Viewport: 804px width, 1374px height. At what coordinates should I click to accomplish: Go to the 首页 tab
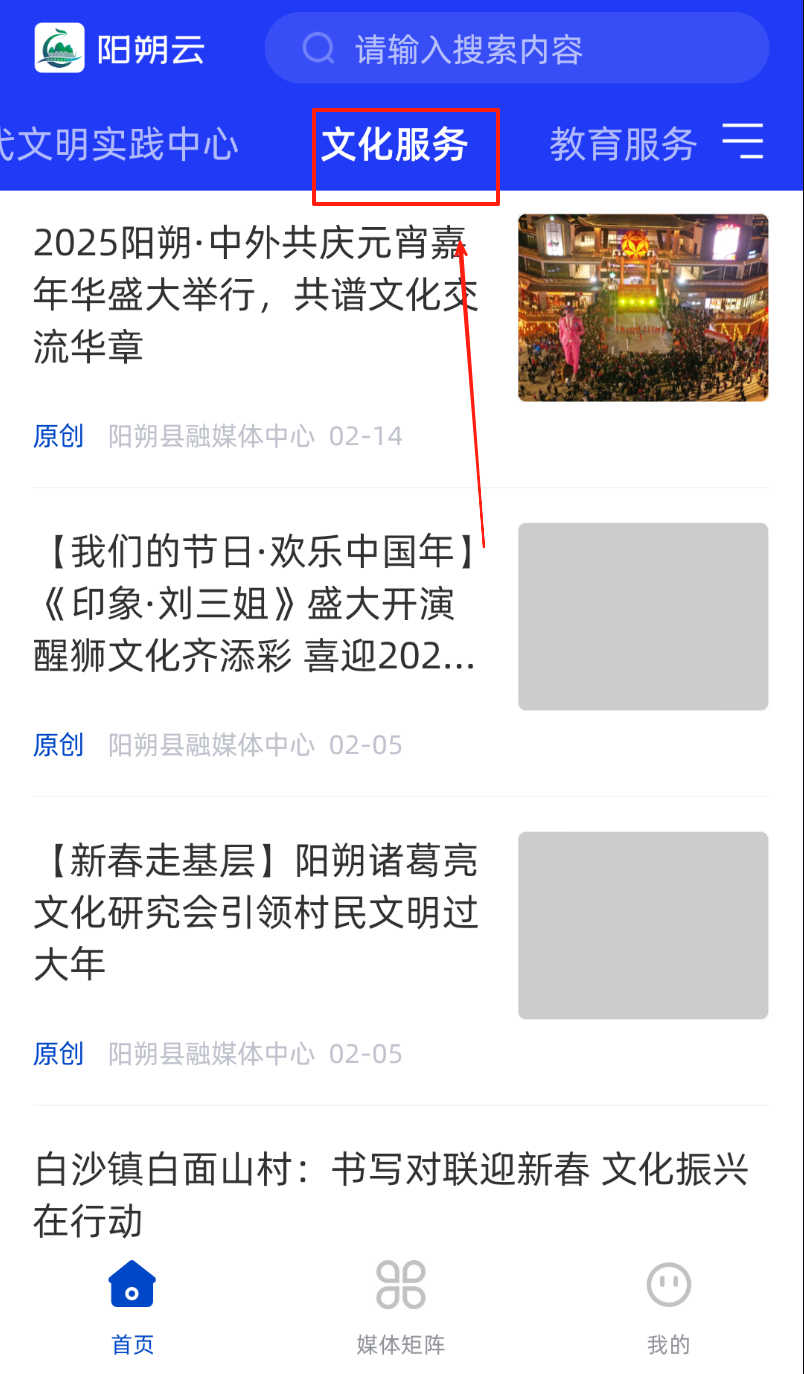[132, 1305]
